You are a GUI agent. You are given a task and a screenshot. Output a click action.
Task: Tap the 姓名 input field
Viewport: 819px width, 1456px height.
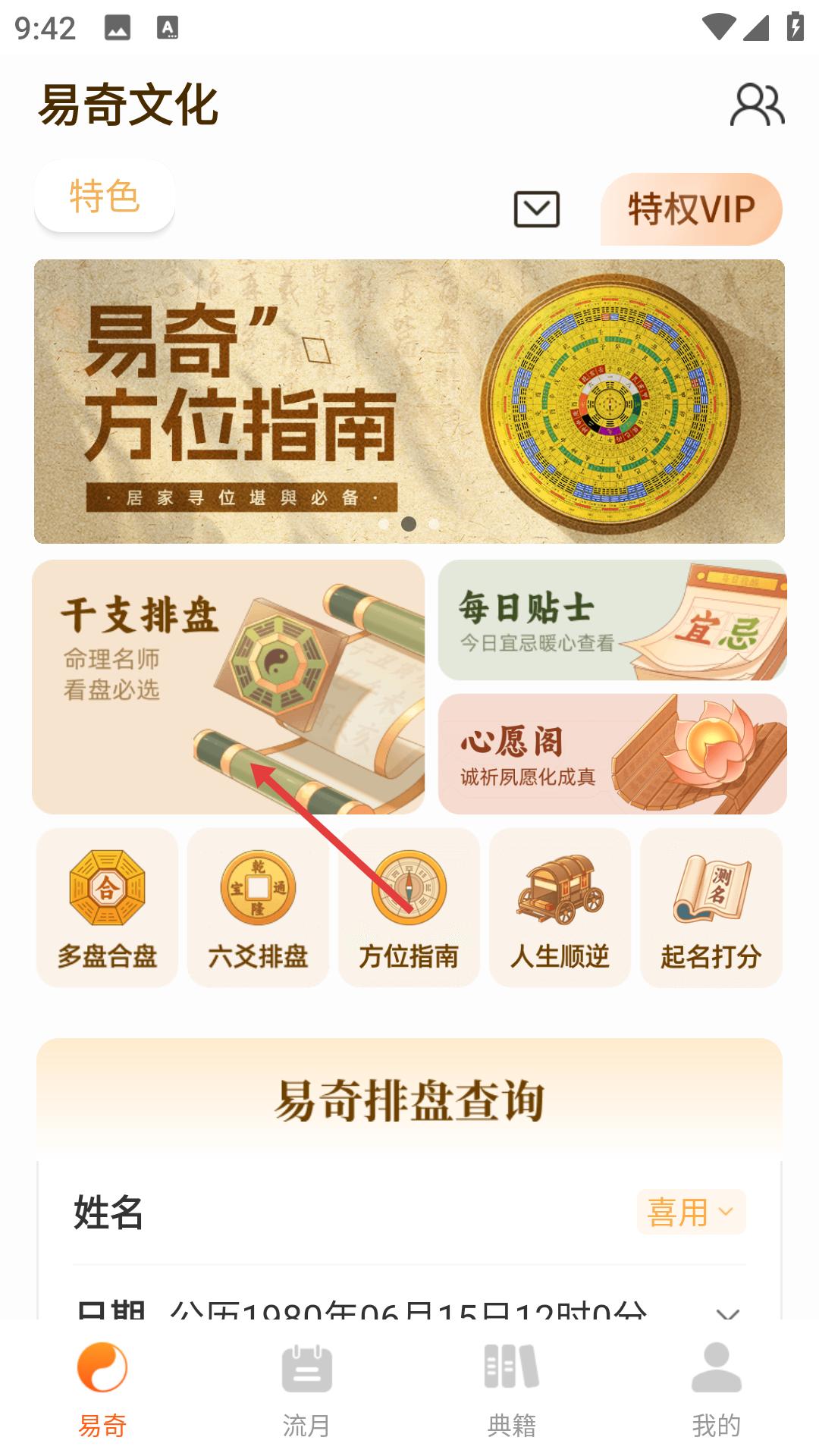[379, 1212]
